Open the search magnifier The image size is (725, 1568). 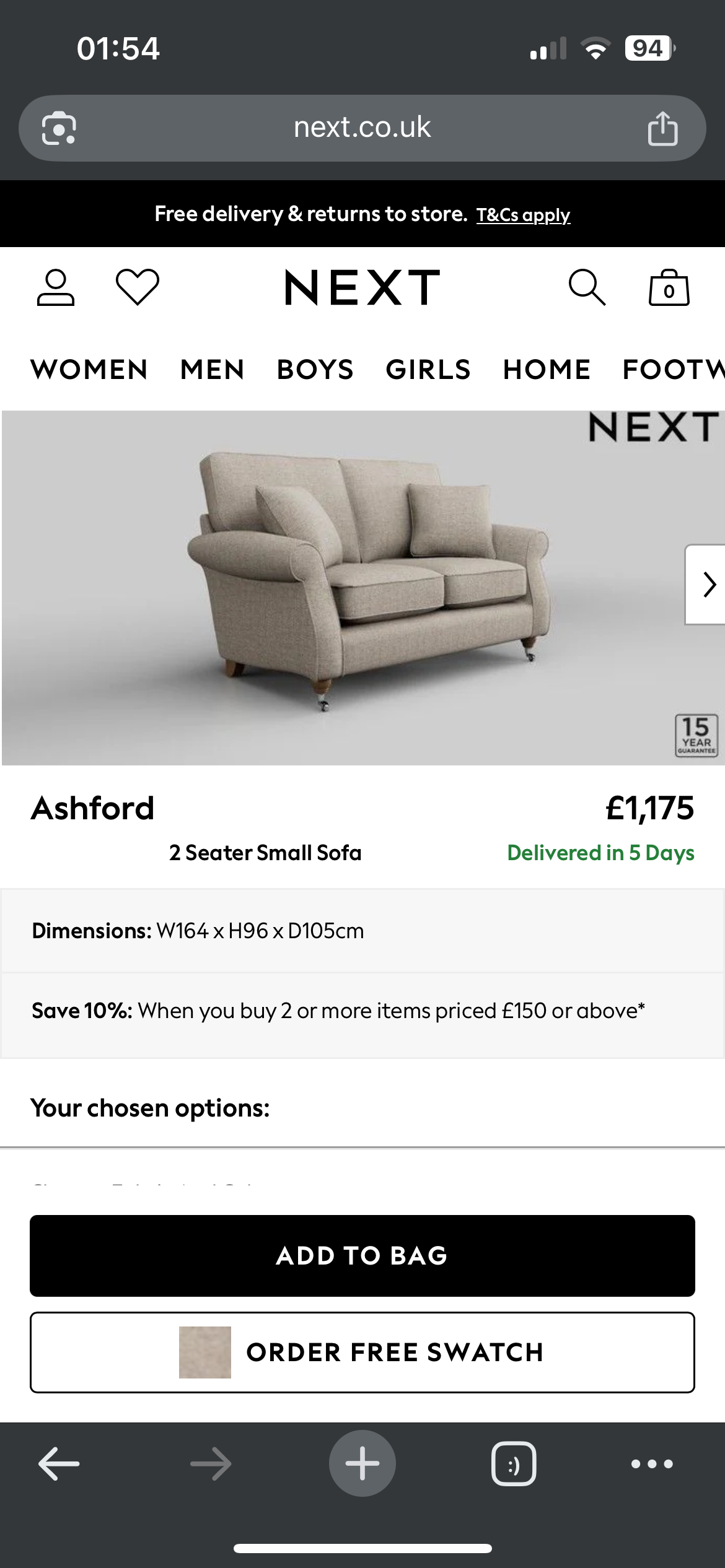pyautogui.click(x=586, y=287)
